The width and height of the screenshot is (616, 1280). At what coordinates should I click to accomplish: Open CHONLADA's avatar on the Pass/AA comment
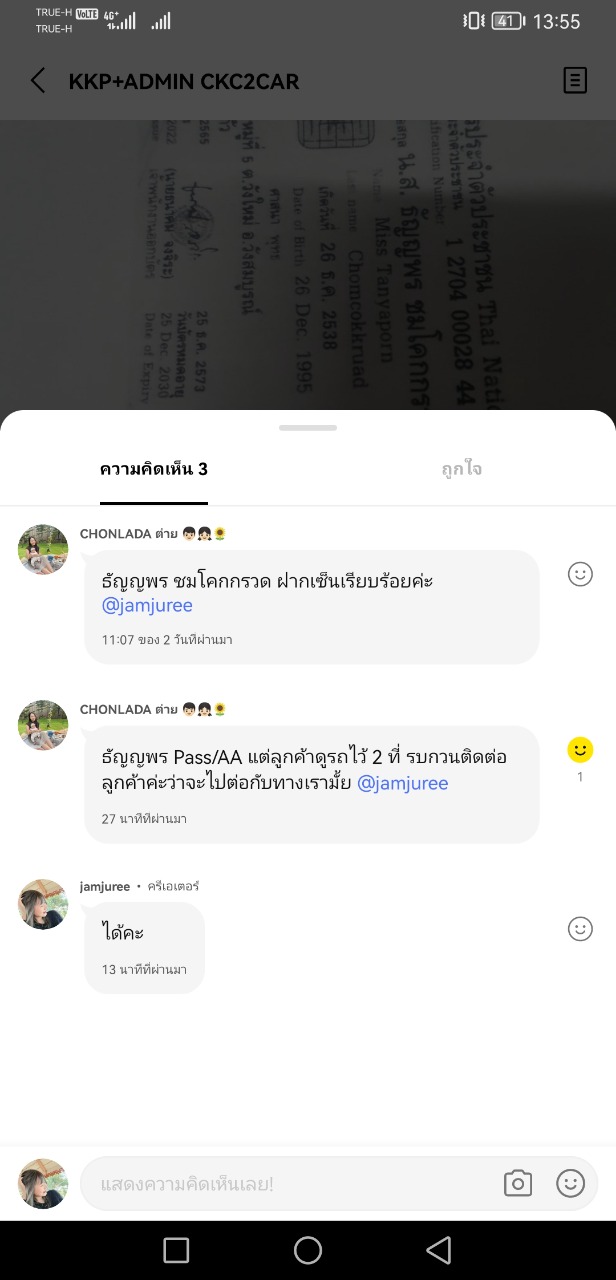43,725
